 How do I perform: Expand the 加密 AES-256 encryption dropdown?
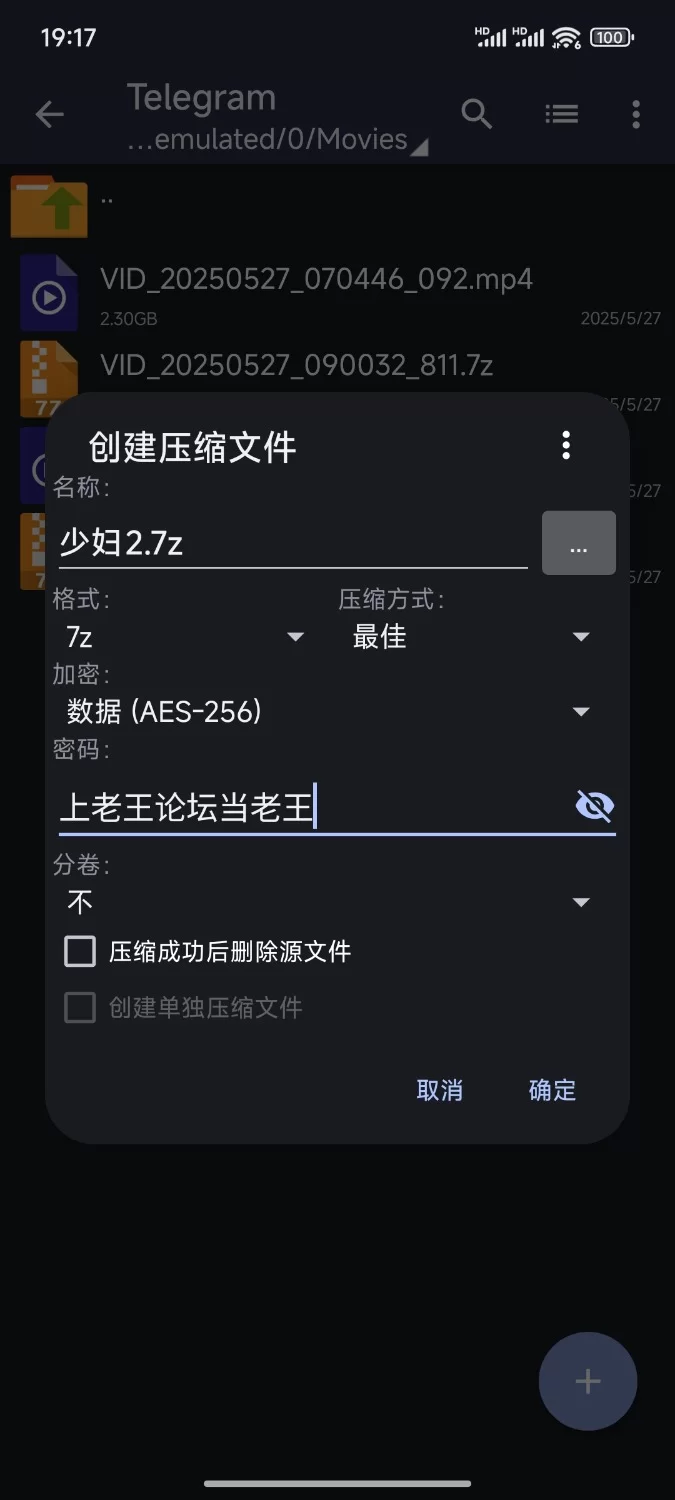pos(327,712)
